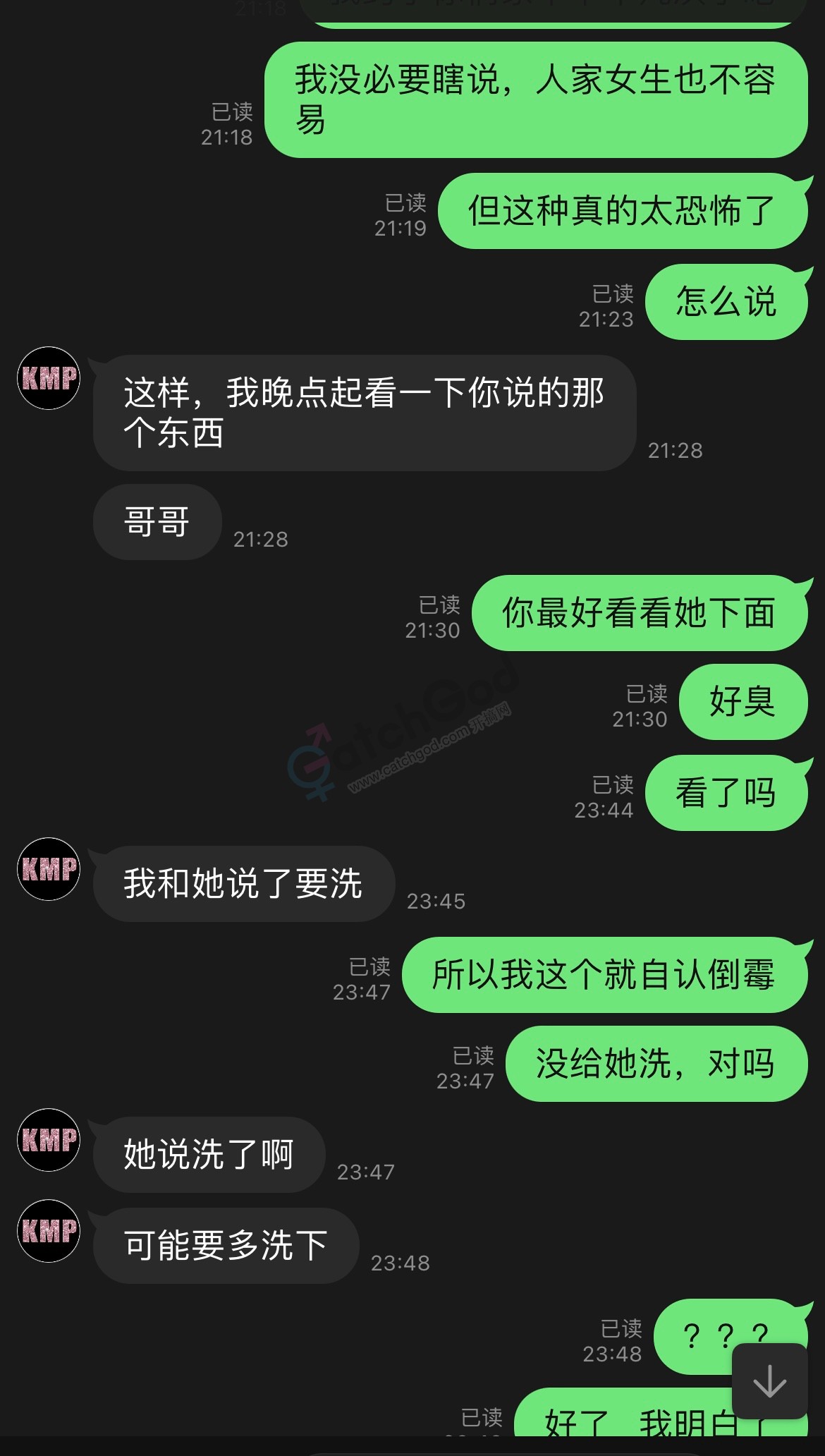Jump to latest messages with down arrow
The height and width of the screenshot is (1456, 825).
tap(769, 1381)
